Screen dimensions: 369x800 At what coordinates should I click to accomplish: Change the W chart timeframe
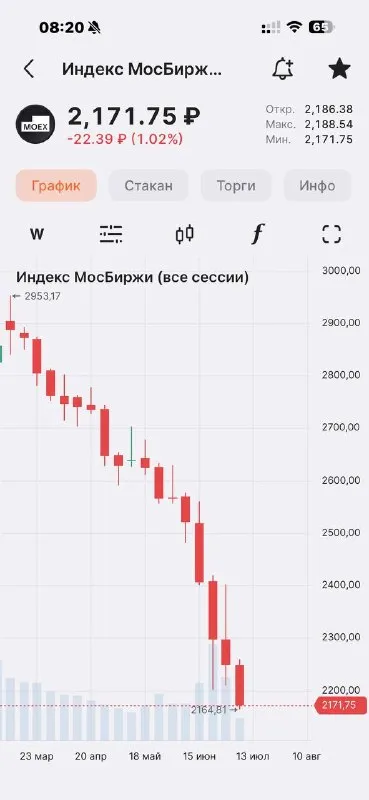tap(37, 235)
